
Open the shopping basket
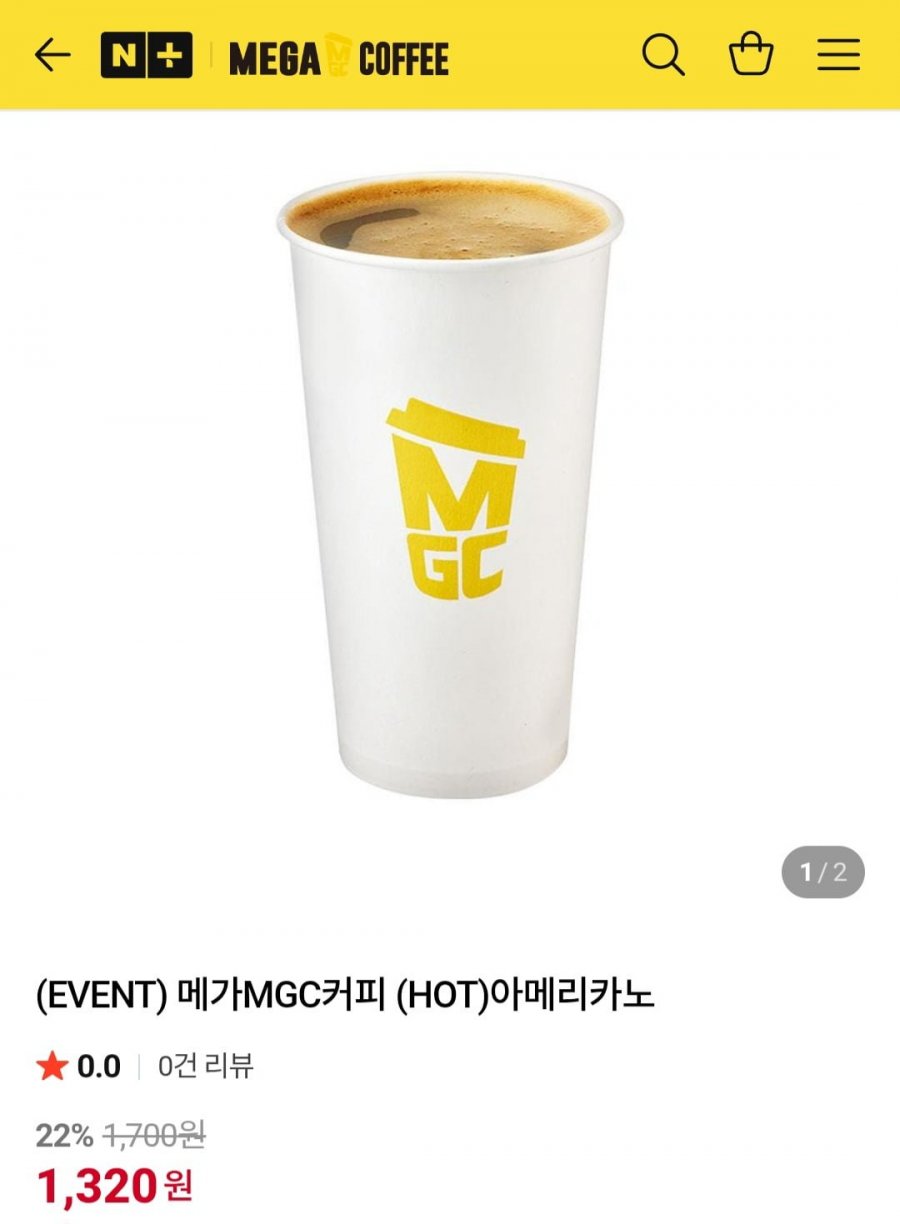pos(751,55)
